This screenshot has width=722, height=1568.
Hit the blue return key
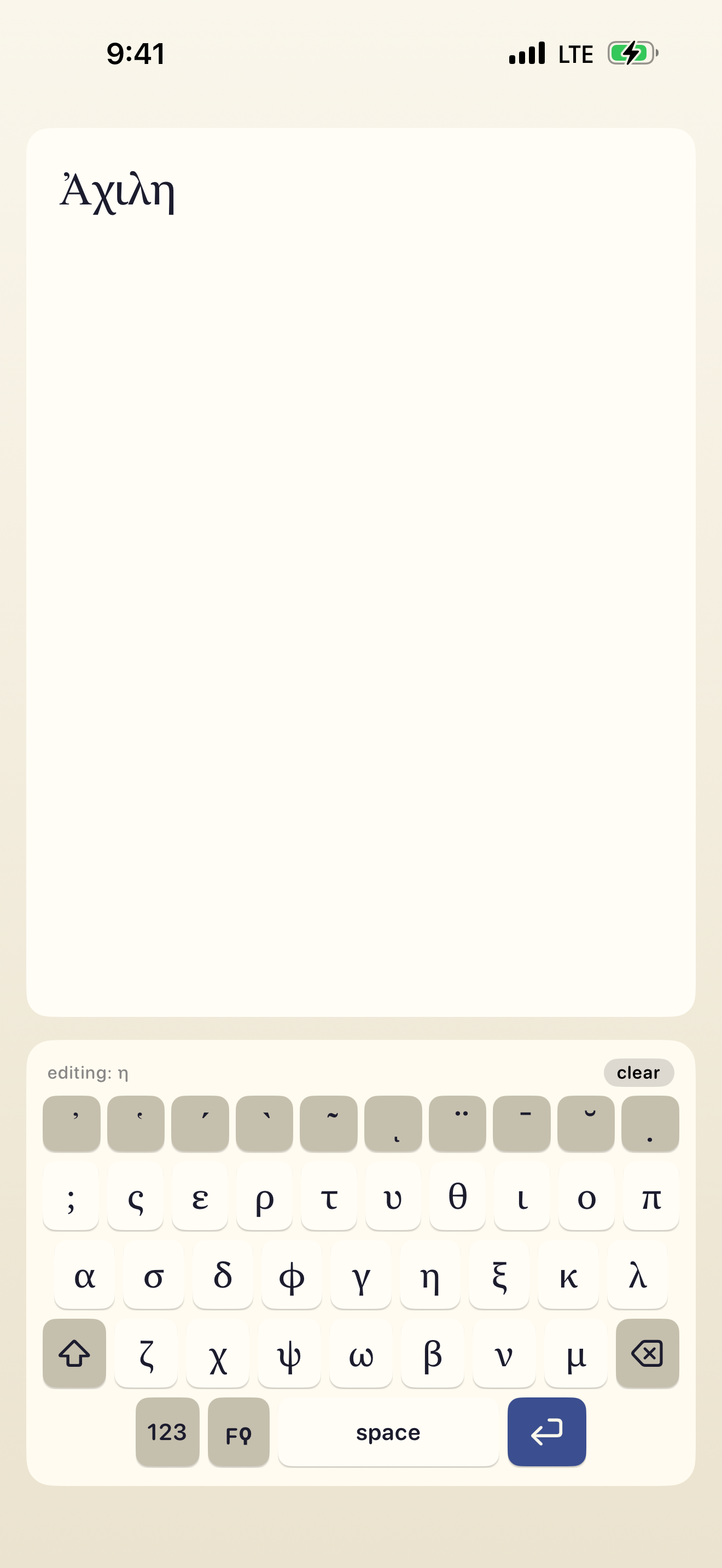coord(546,1432)
